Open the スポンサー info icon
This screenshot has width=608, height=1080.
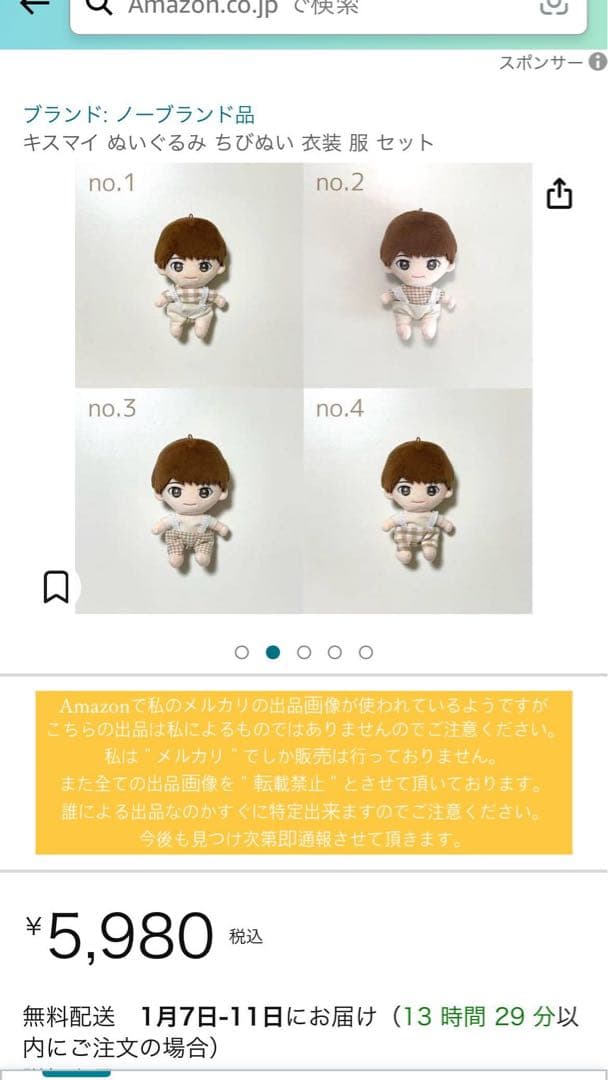coord(597,62)
